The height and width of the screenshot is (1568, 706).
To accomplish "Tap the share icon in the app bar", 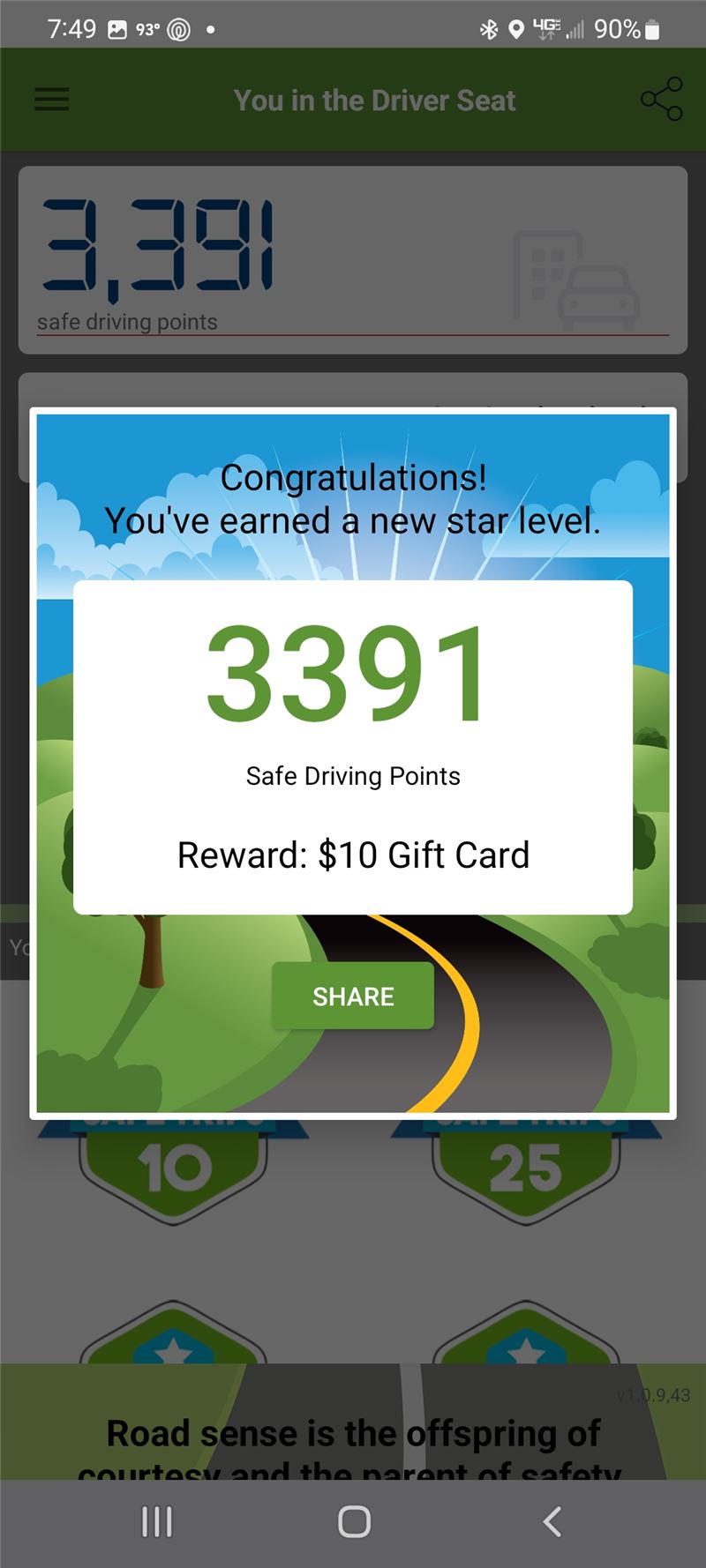I will pyautogui.click(x=661, y=99).
